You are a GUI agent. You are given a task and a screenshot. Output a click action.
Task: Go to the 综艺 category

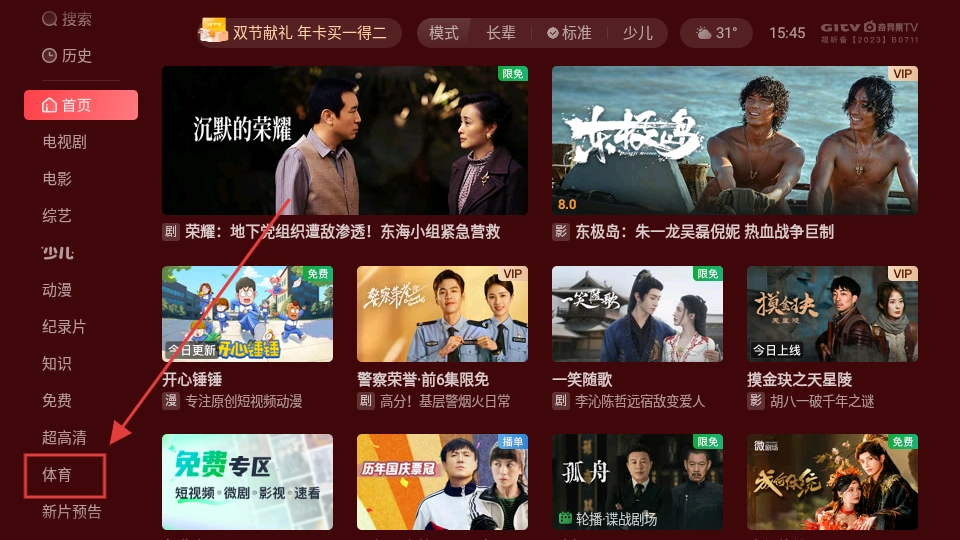point(57,216)
